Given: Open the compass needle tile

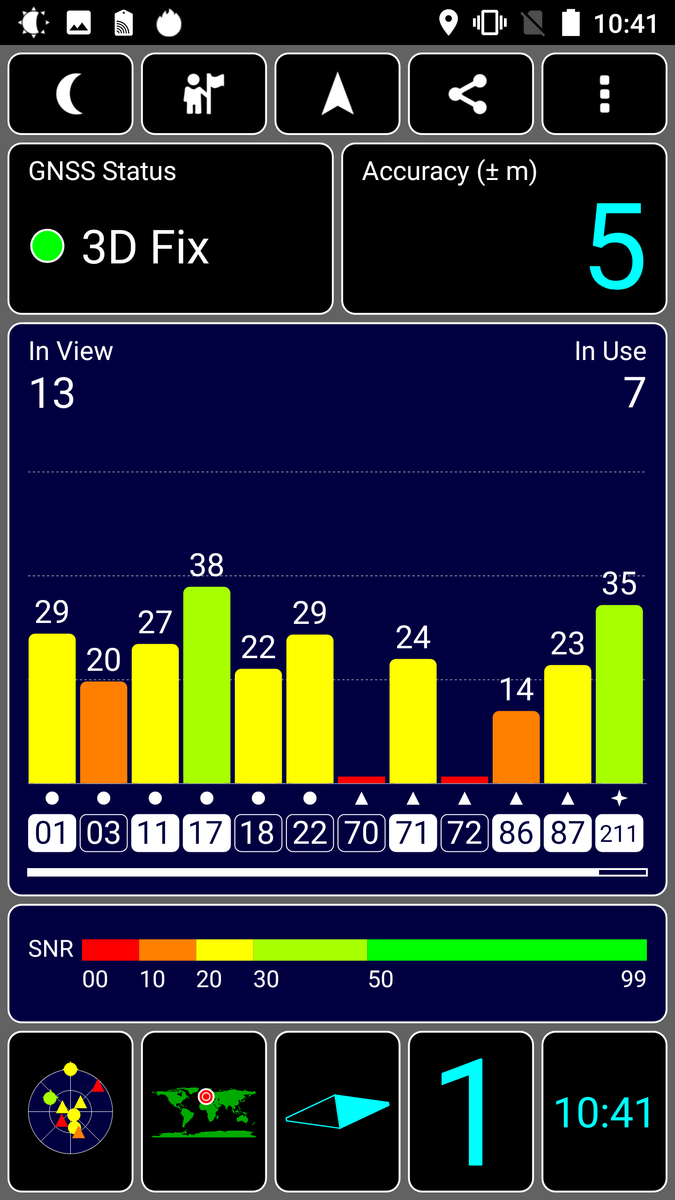Looking at the screenshot, I should [337, 1113].
